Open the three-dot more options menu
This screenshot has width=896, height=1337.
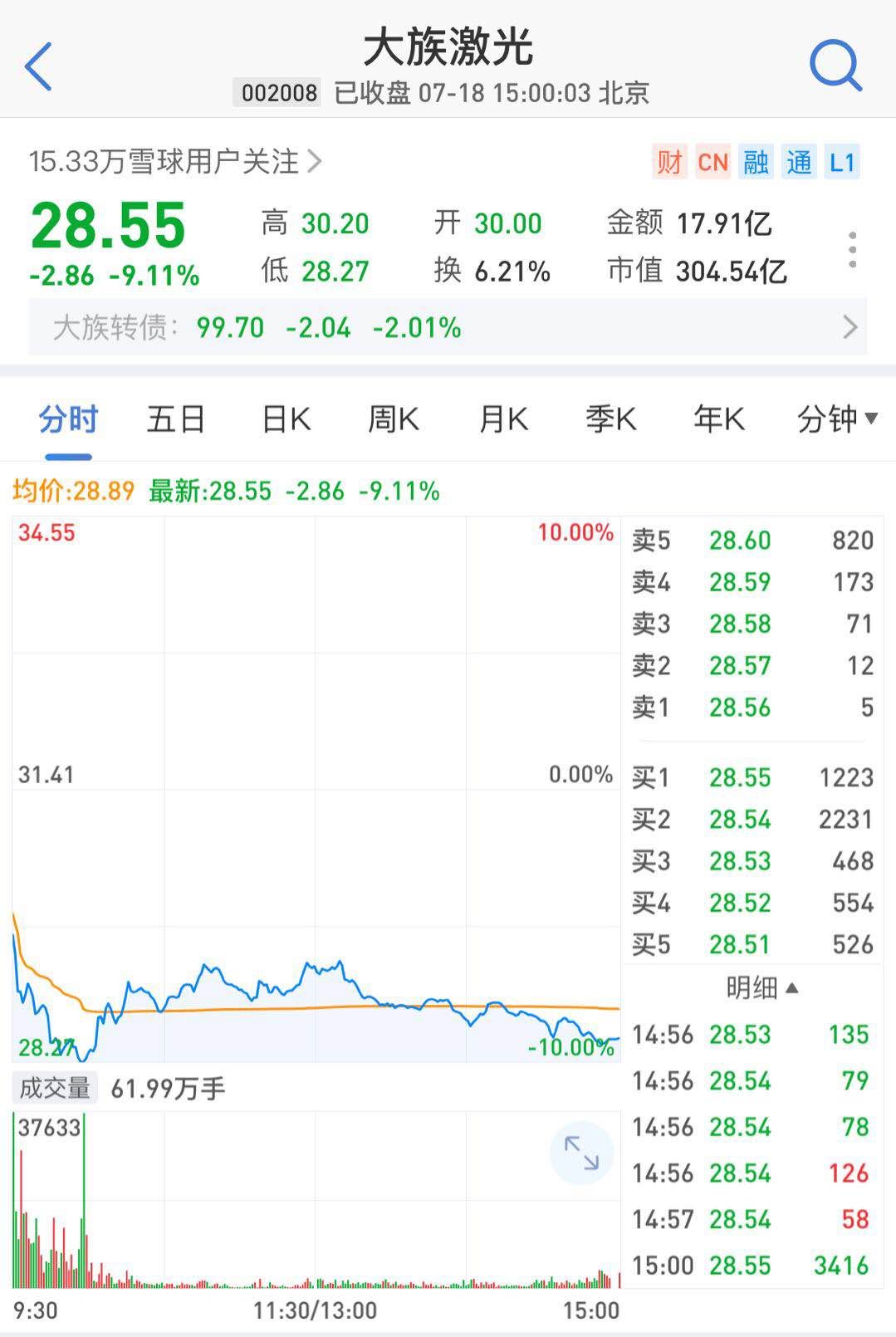point(852,250)
